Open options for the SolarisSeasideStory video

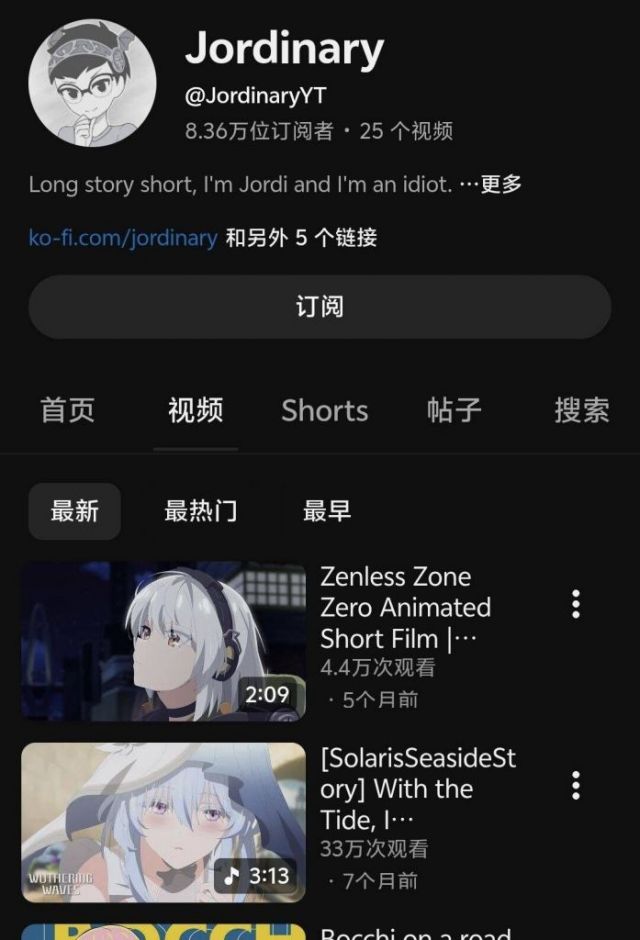point(575,785)
